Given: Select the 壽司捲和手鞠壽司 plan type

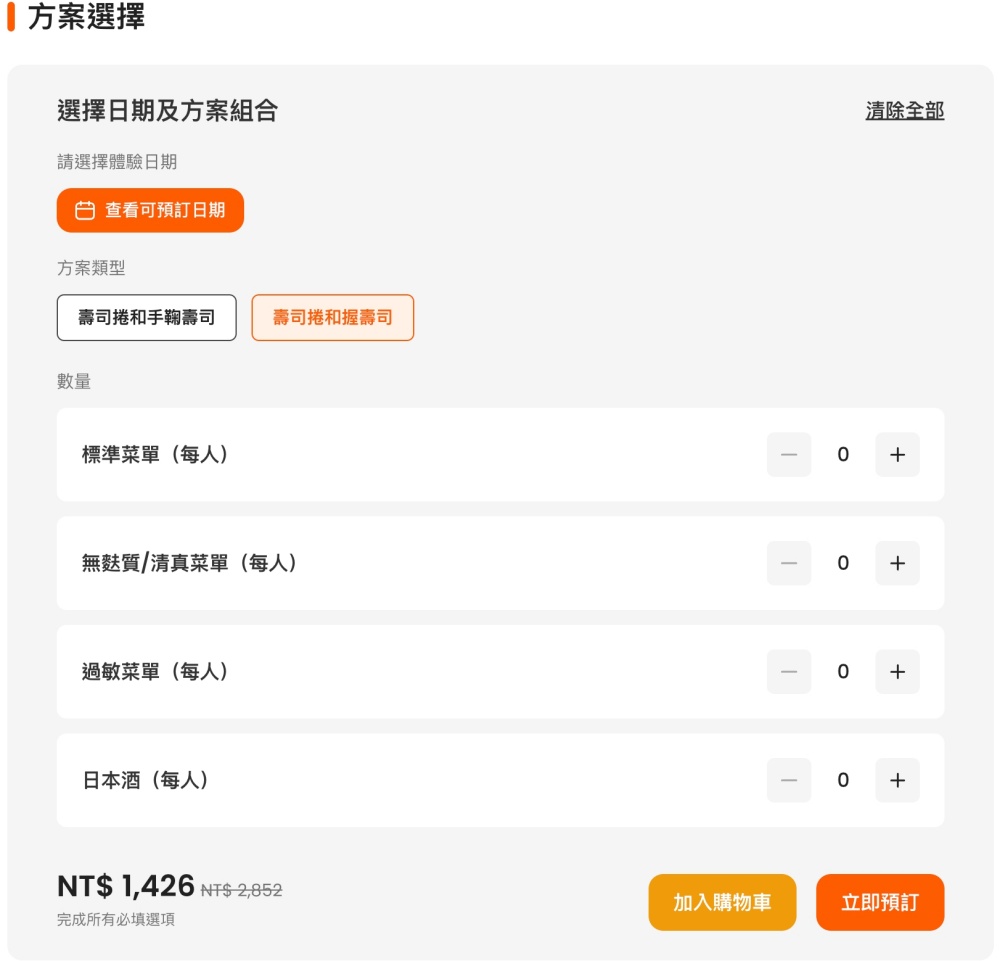Looking at the screenshot, I should (147, 318).
